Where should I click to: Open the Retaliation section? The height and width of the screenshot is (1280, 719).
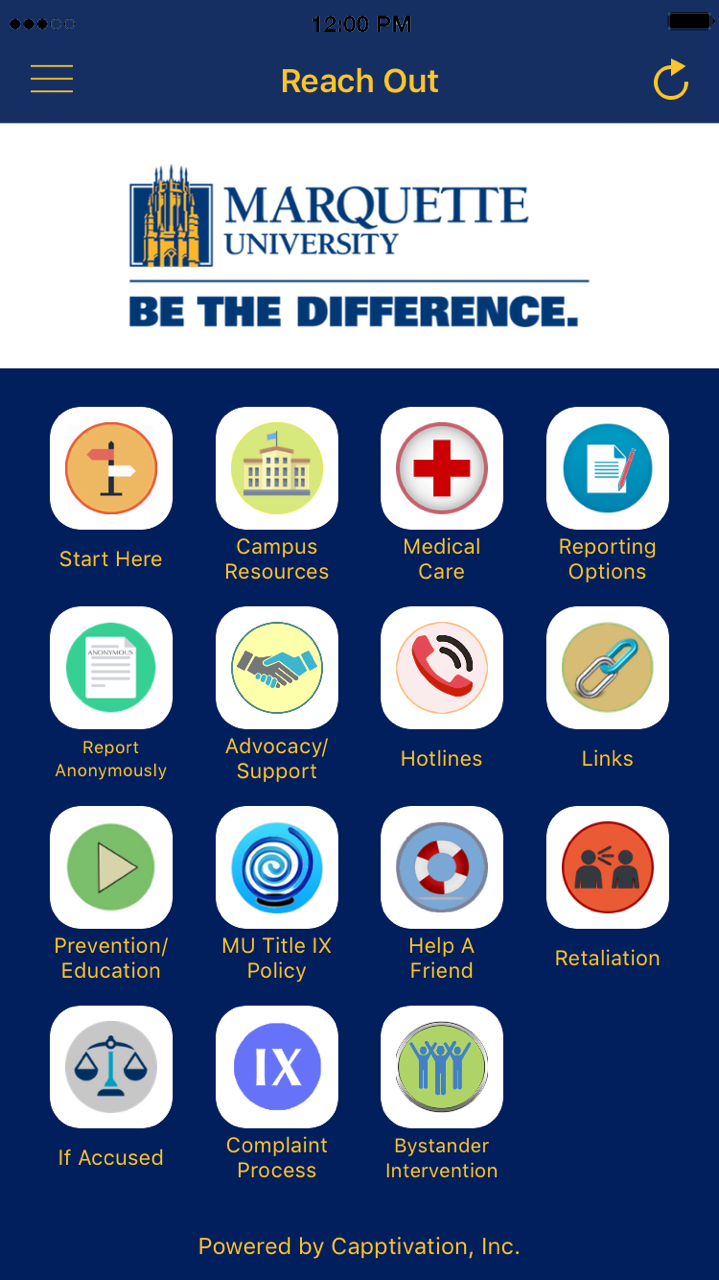[607, 867]
